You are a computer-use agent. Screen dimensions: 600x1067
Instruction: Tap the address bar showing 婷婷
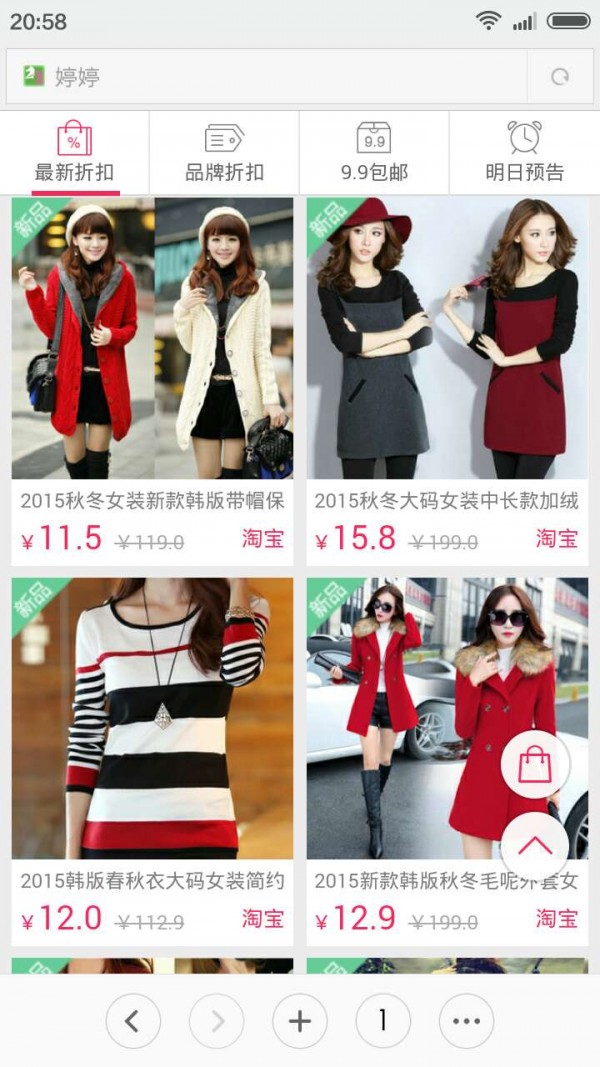click(280, 76)
